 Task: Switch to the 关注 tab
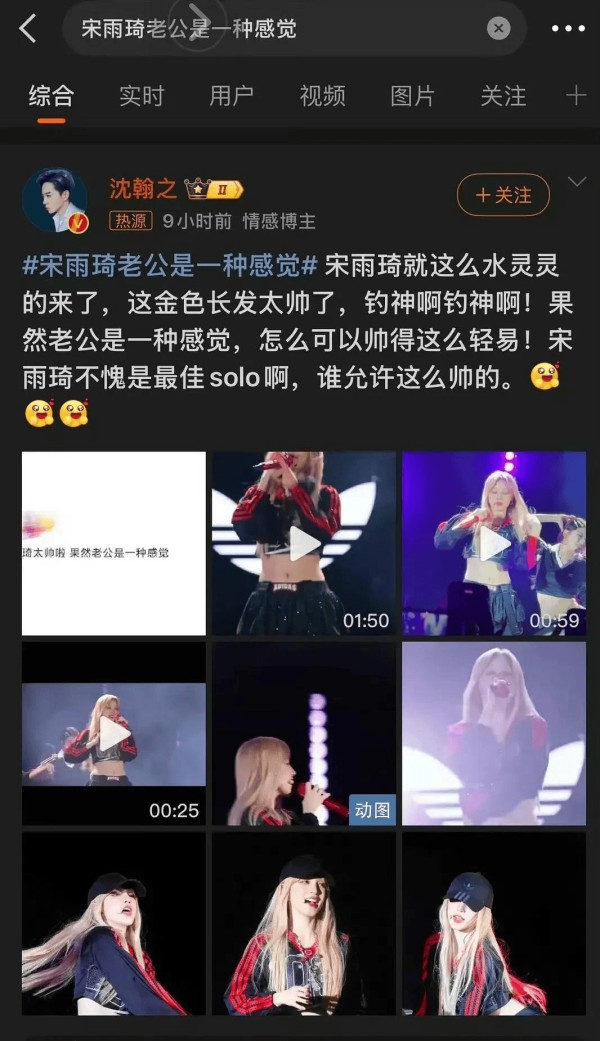(503, 96)
